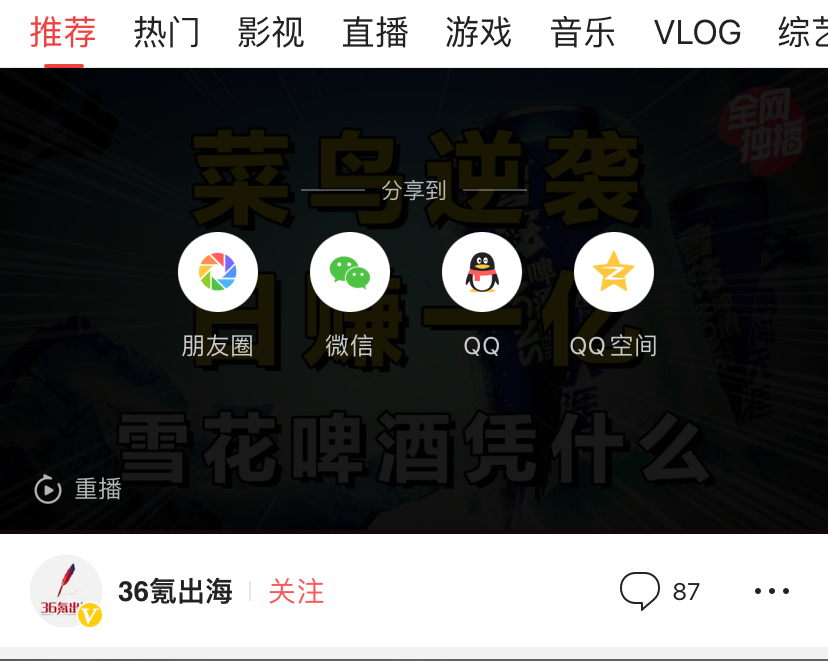Open the 36氪出海 profile avatar

coord(66,591)
